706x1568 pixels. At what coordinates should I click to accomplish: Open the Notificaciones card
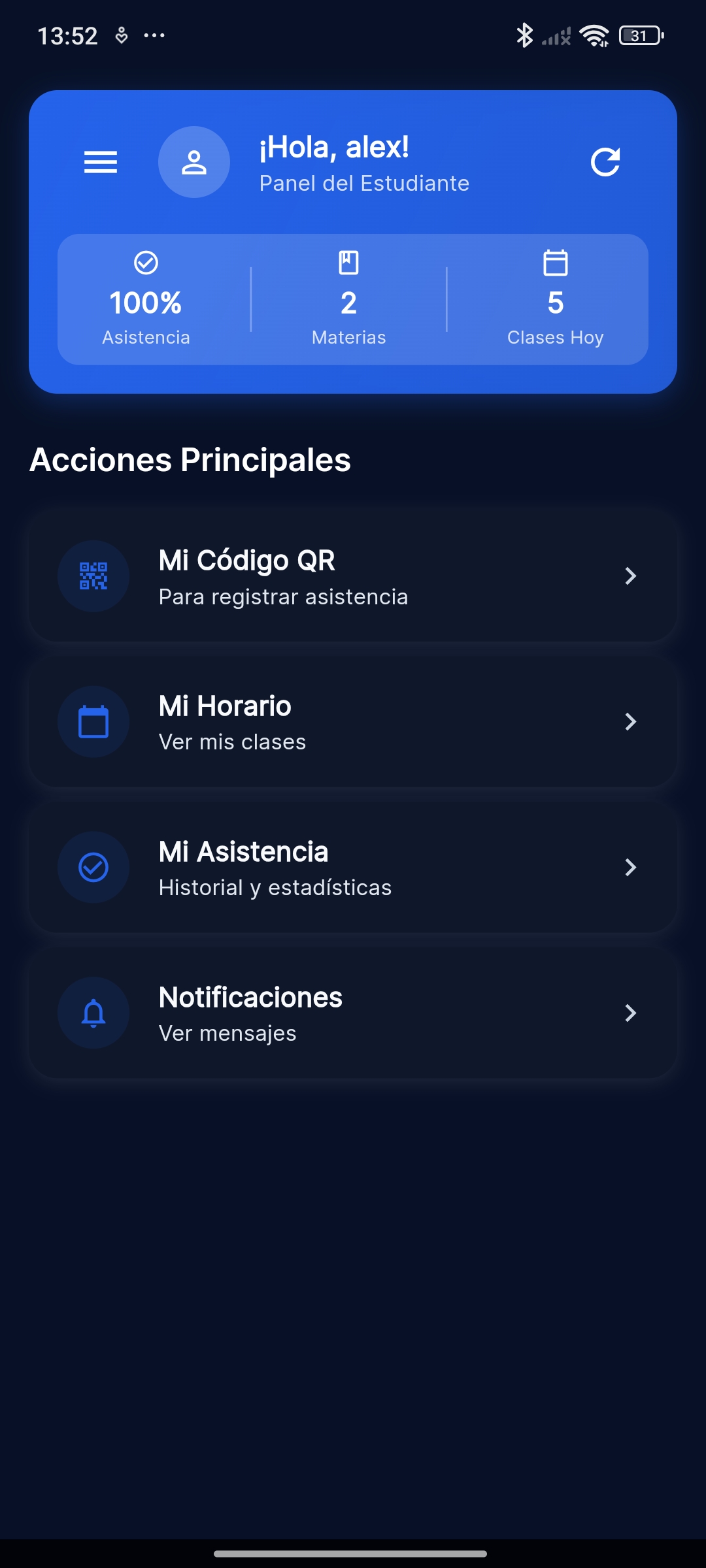pos(353,1013)
